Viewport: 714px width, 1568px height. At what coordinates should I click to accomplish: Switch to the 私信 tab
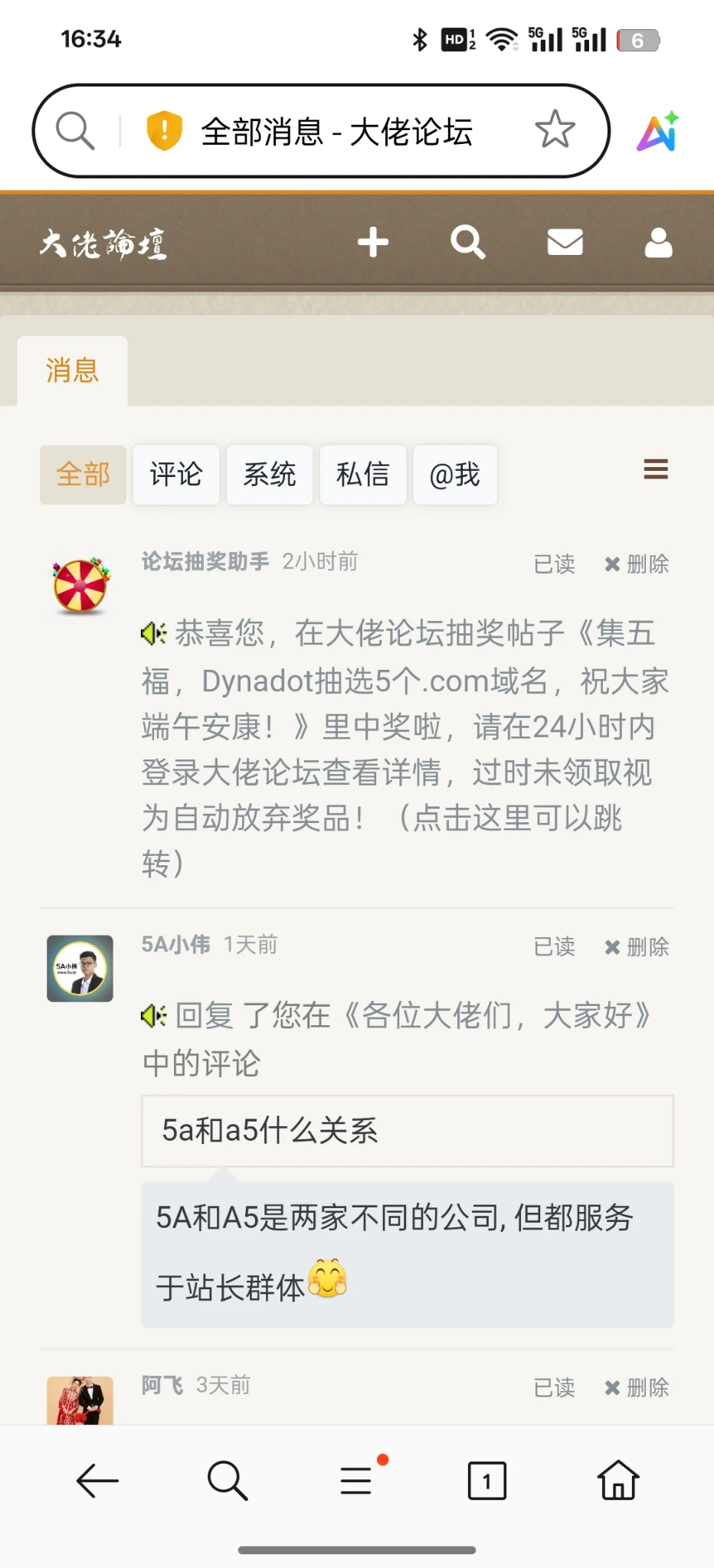click(362, 475)
